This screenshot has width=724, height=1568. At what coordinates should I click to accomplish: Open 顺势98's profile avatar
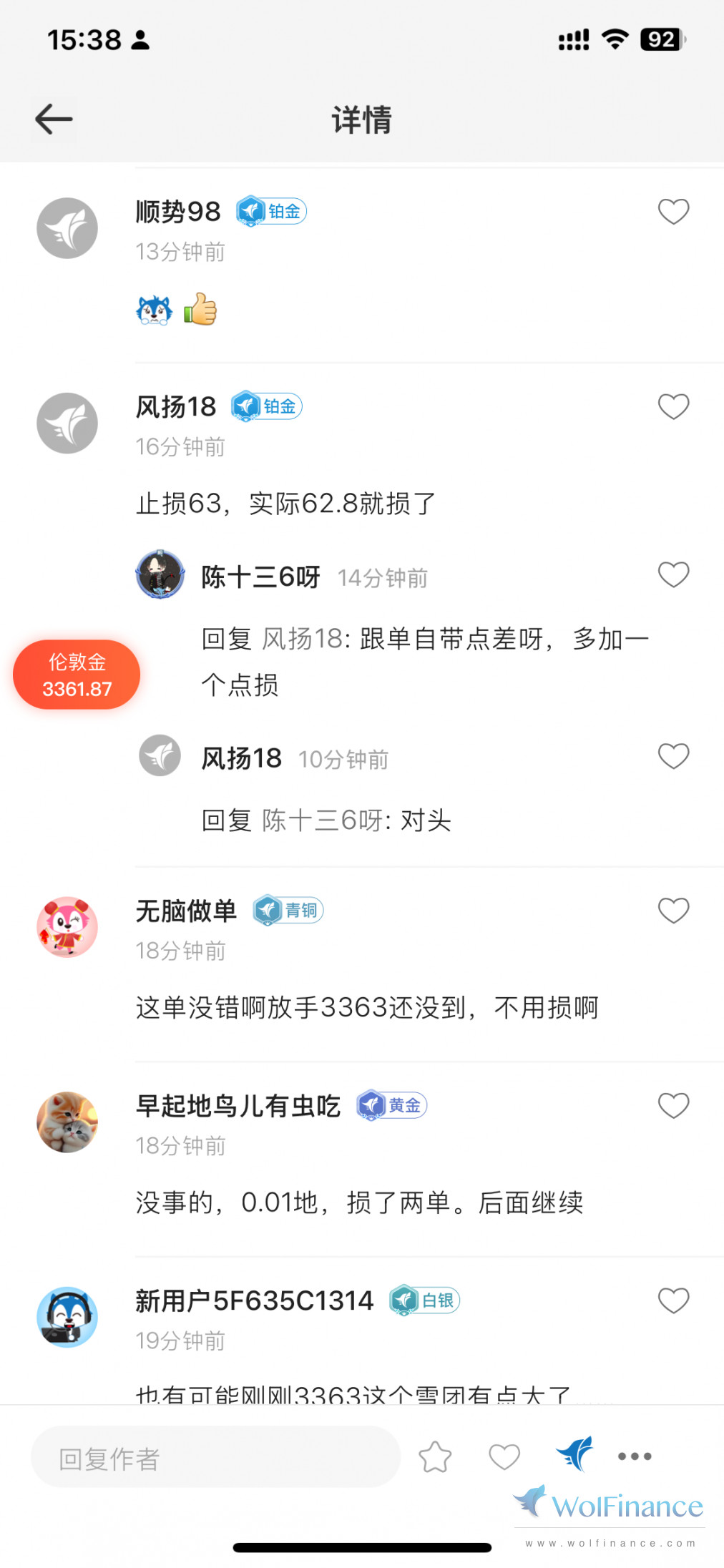click(x=67, y=228)
